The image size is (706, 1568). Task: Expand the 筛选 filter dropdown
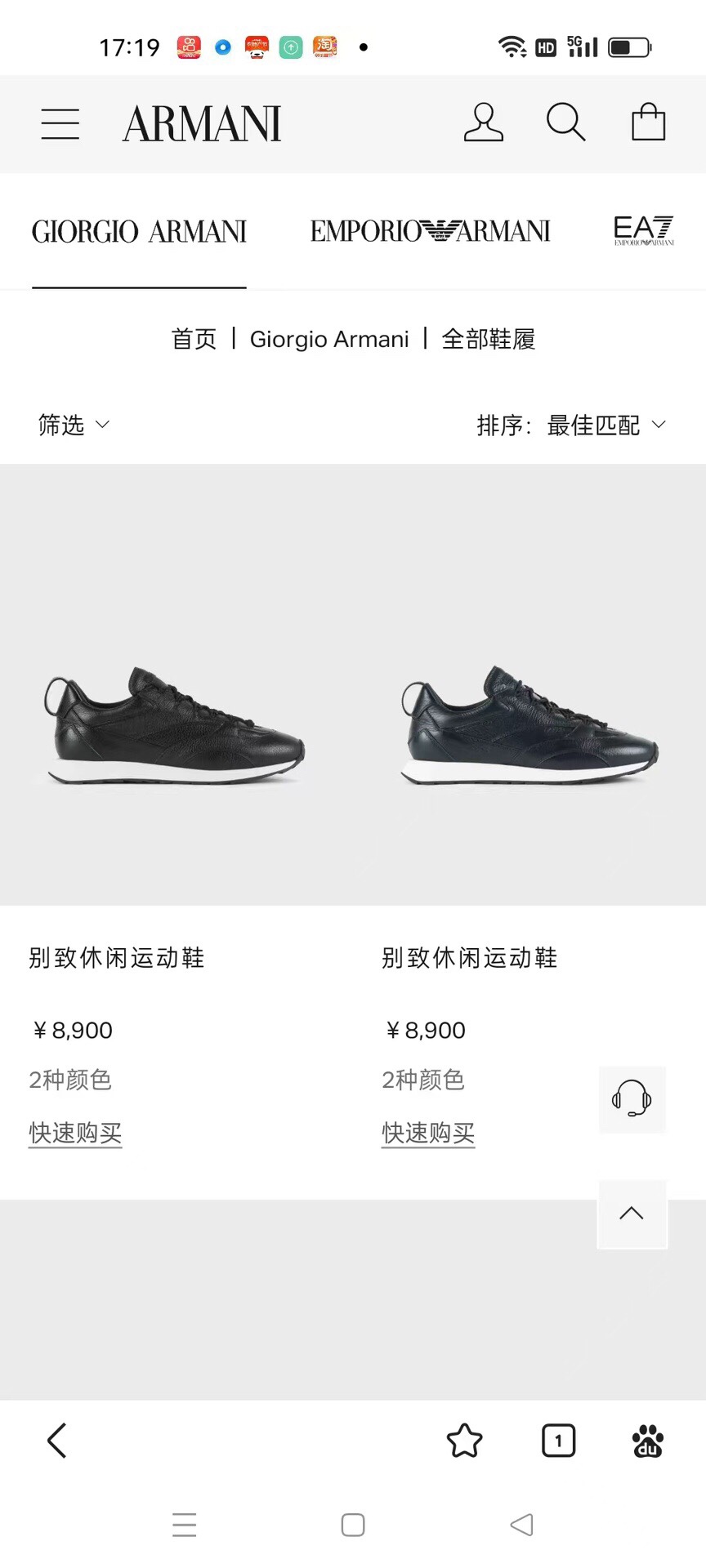tap(74, 425)
